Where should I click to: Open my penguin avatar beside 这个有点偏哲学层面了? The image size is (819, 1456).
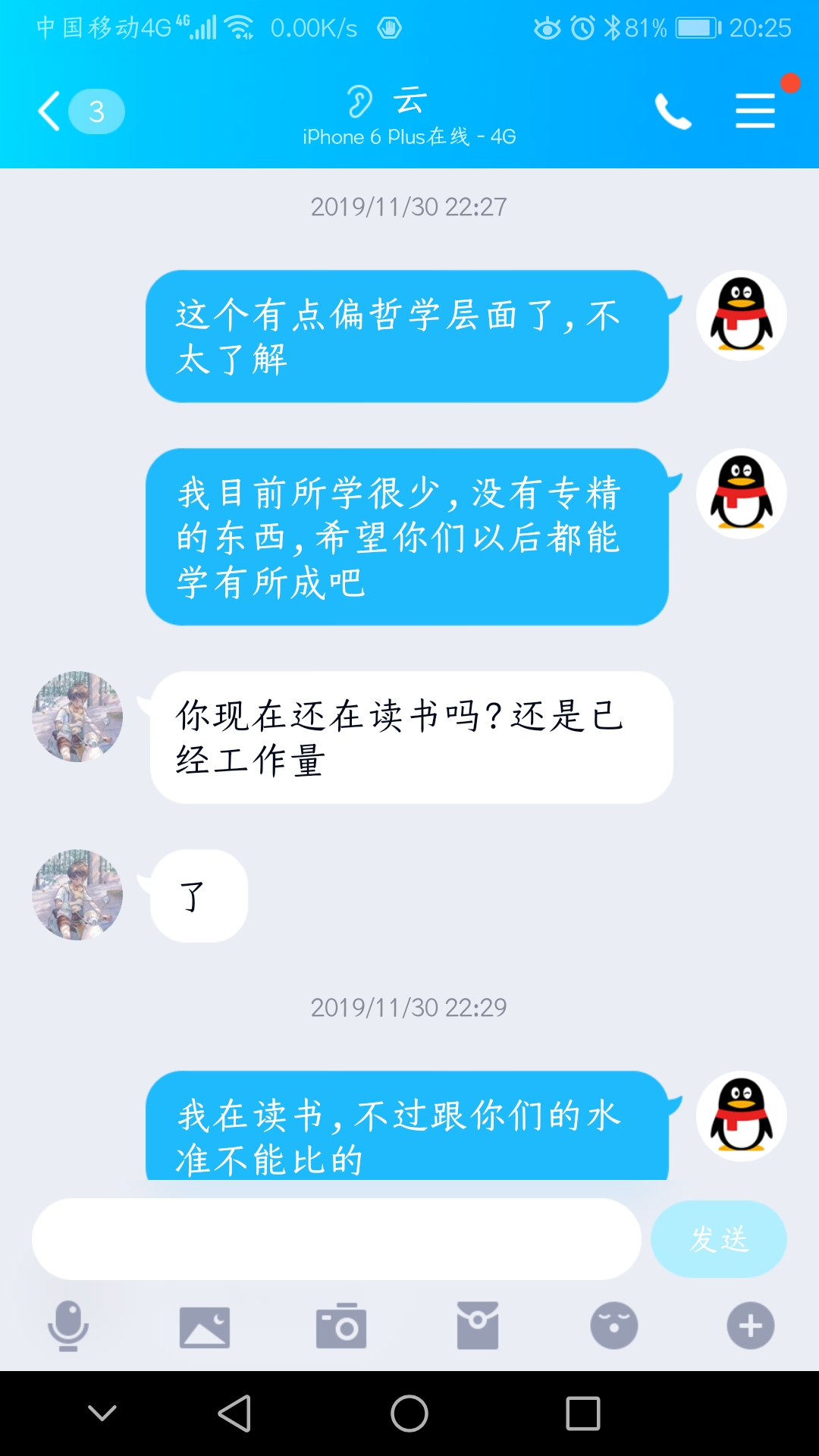pos(741,315)
